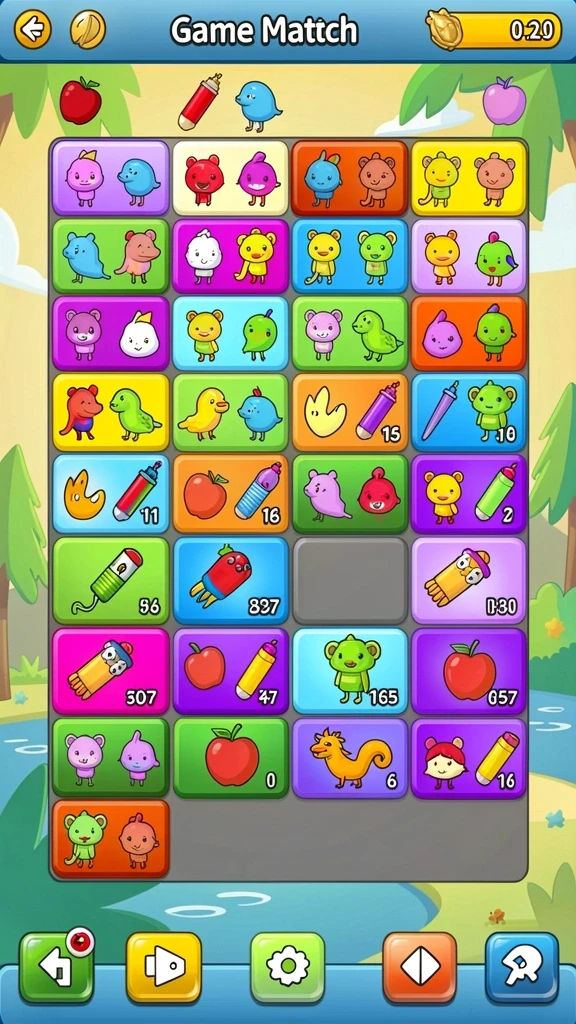The image size is (576, 1024).
Task: Tap the light blue tile numbered 11
Action: tap(110, 494)
